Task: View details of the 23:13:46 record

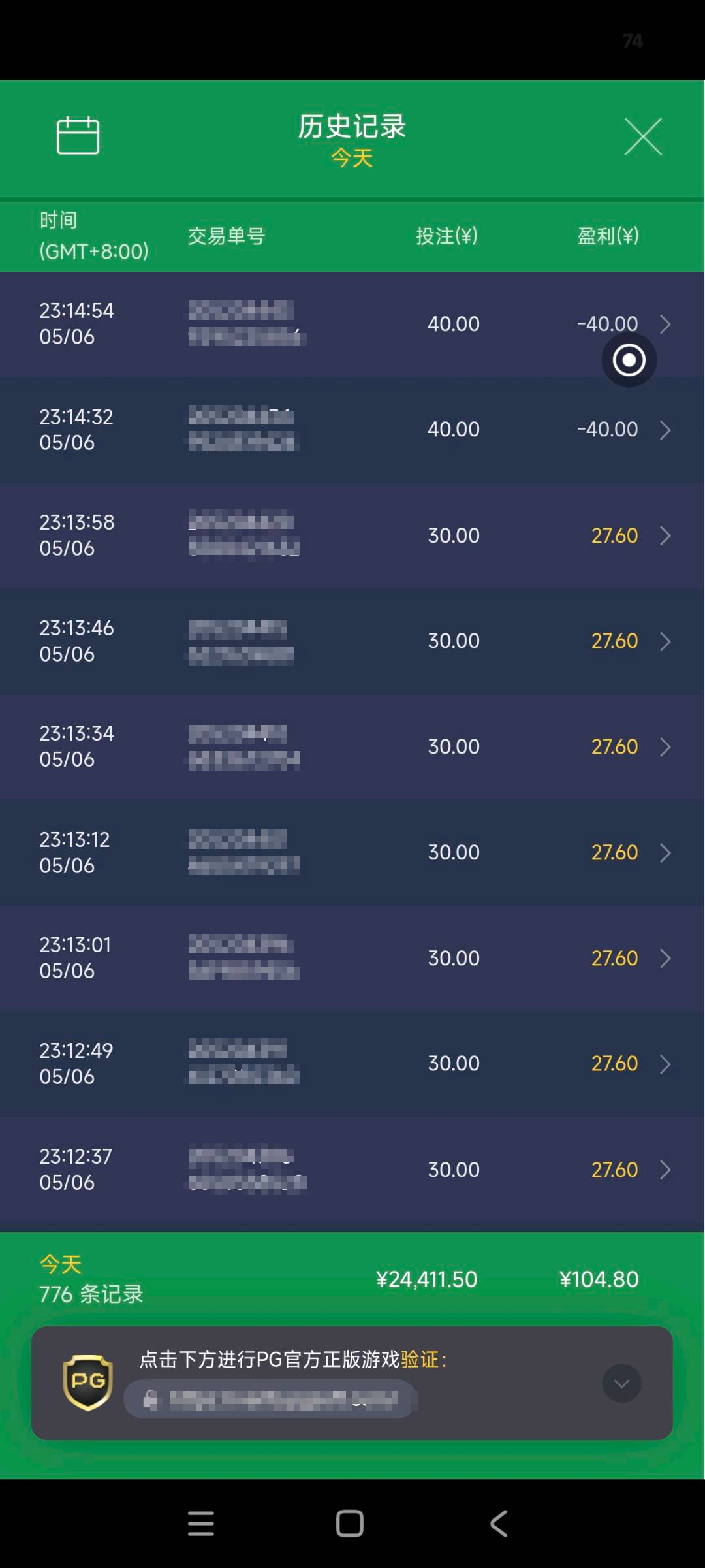Action: (352, 641)
